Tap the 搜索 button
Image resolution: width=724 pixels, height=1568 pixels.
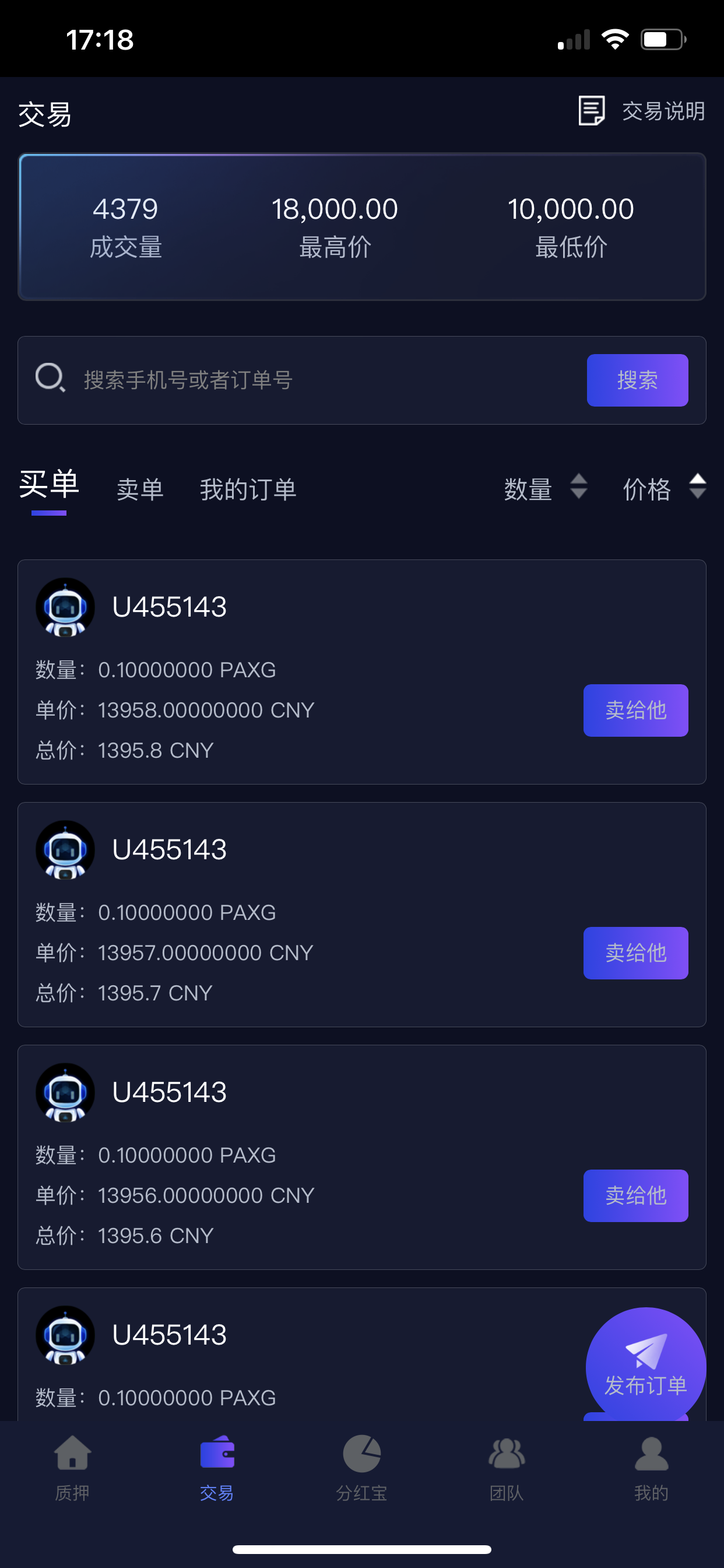(637, 380)
